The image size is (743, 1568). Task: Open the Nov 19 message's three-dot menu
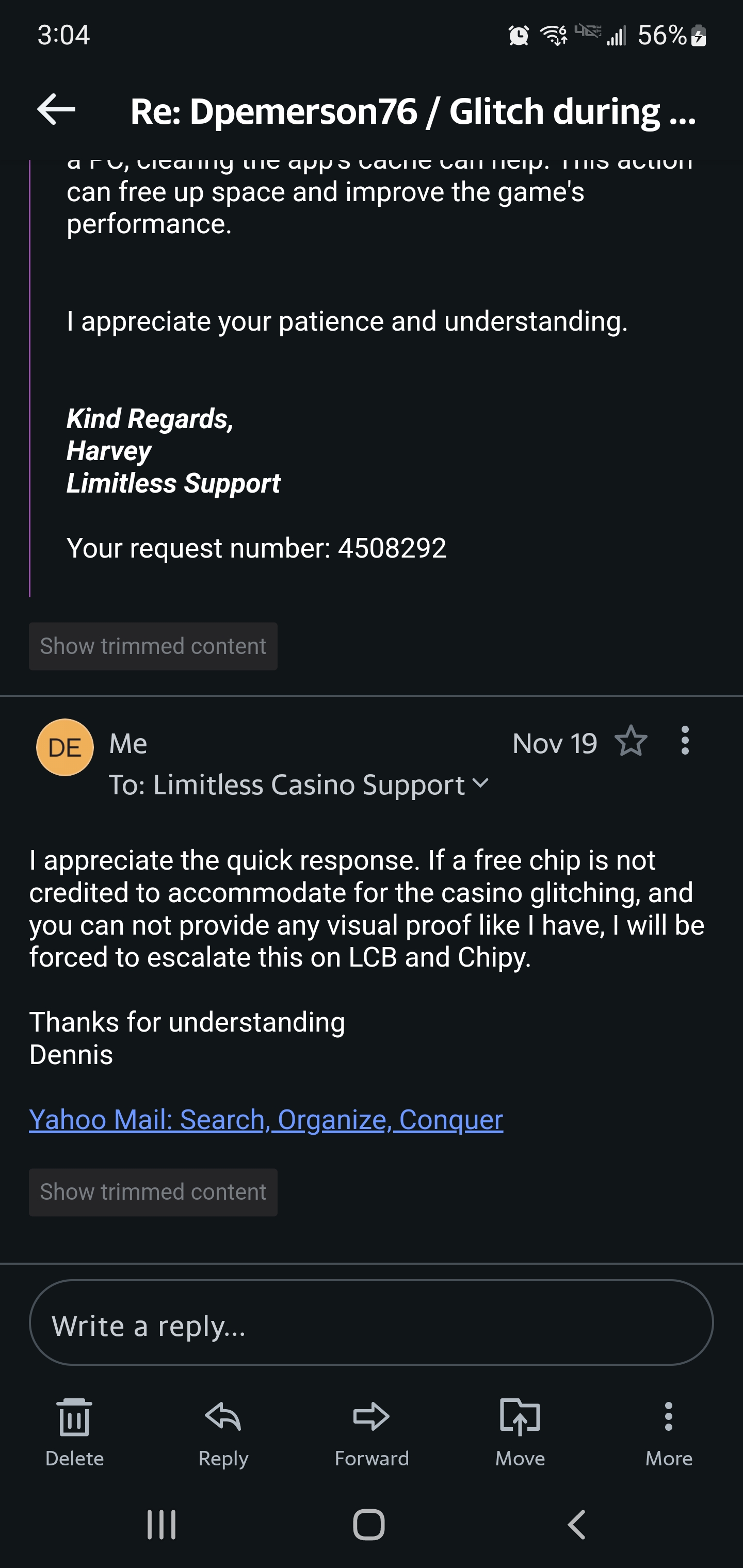pos(685,741)
